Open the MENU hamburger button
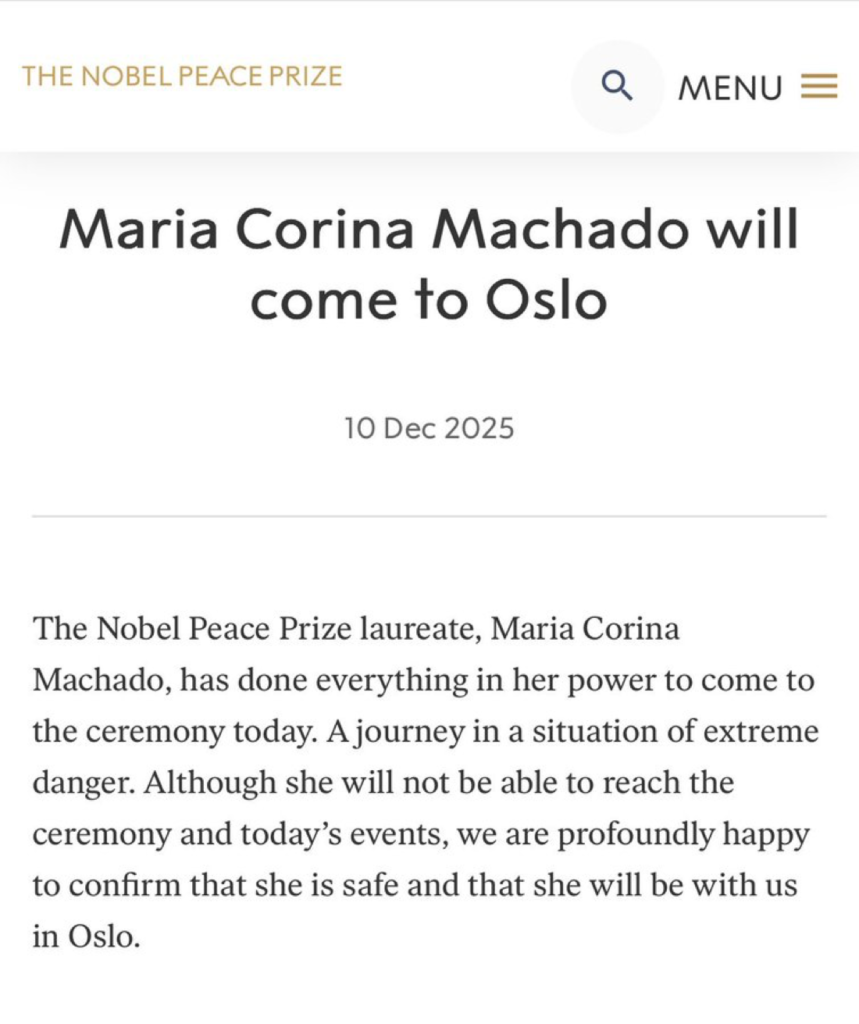The height and width of the screenshot is (1024, 859). [758, 88]
